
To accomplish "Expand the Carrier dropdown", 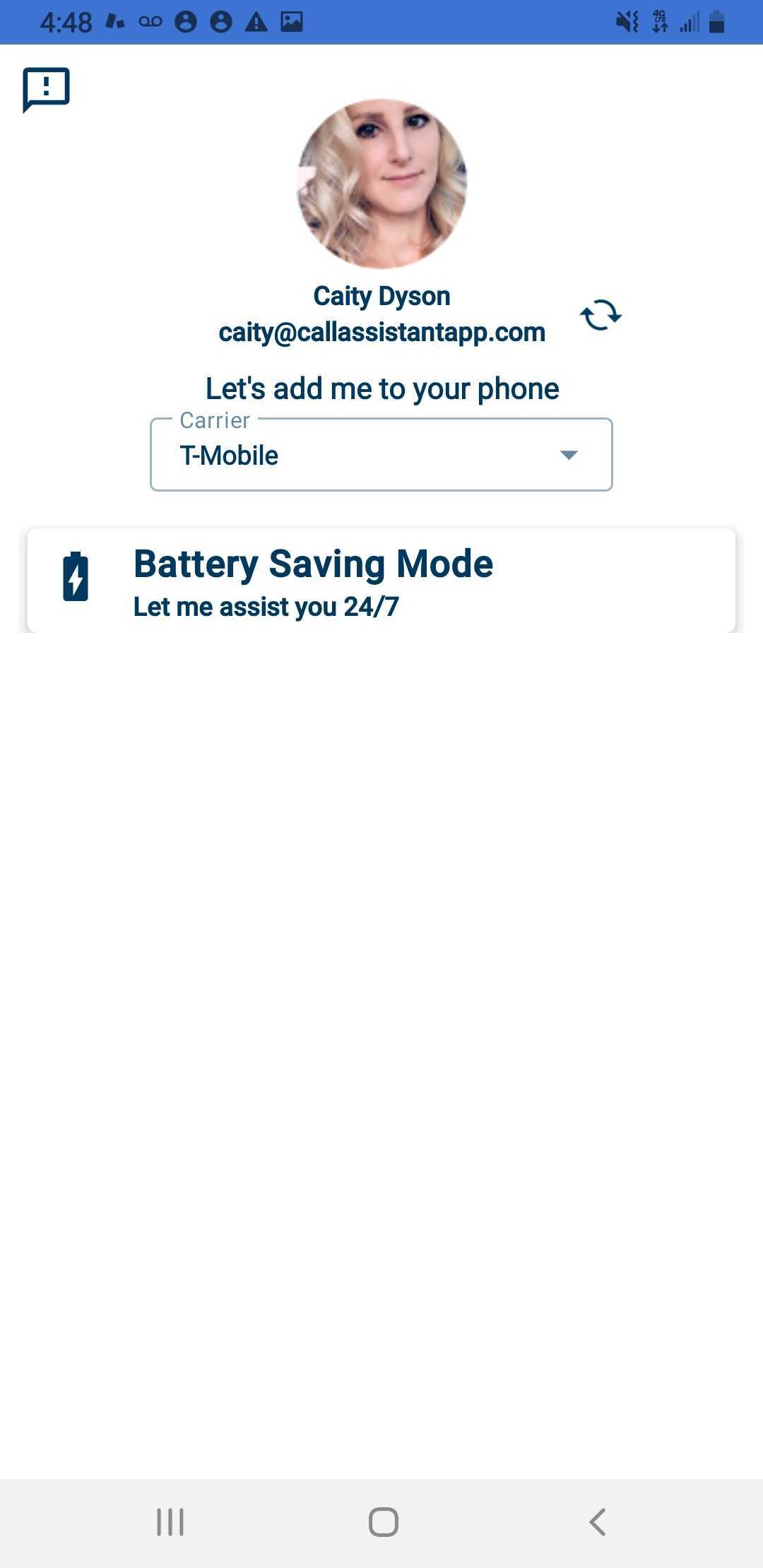I will pos(381,455).
